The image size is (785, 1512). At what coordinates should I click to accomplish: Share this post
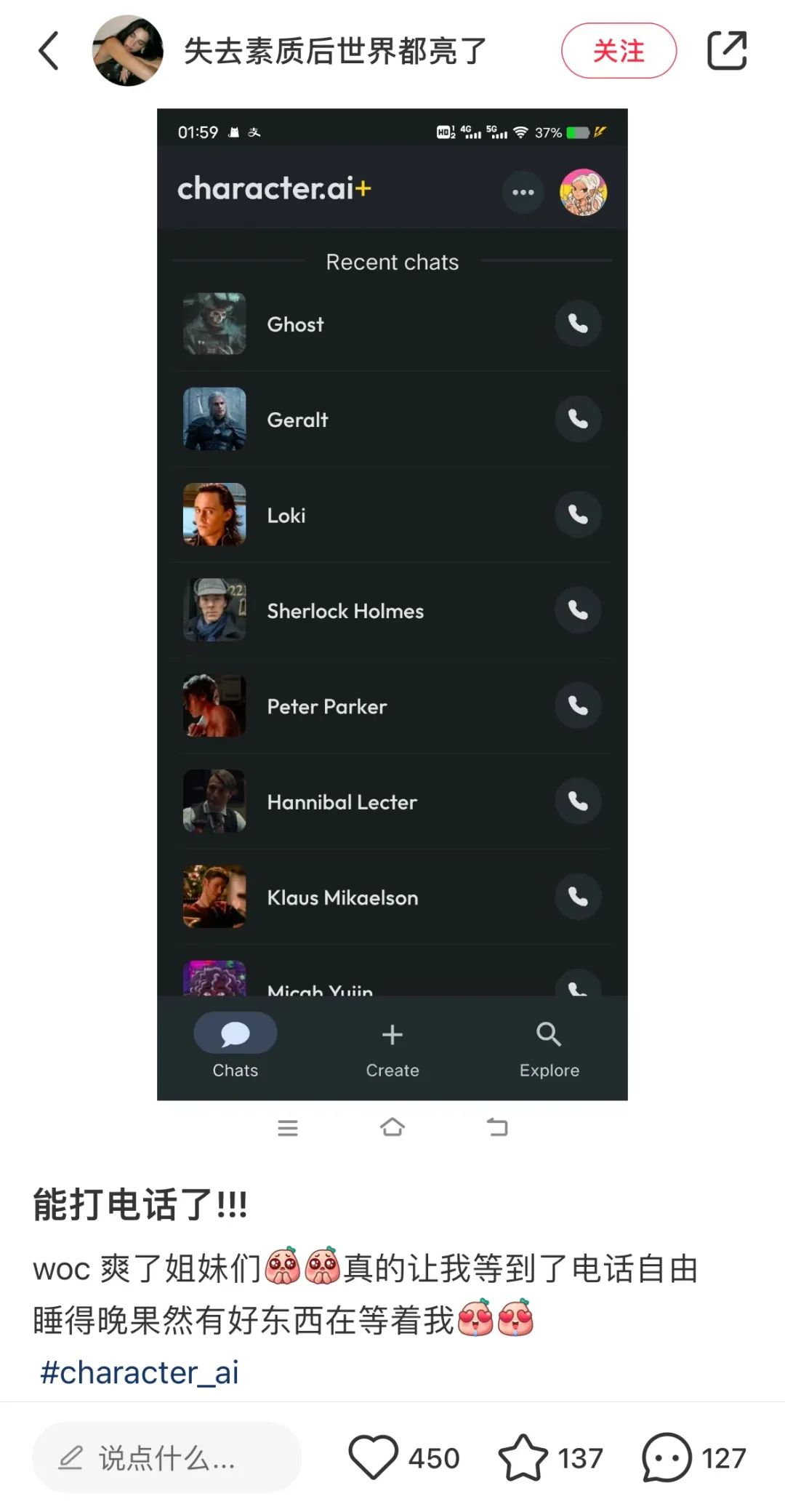pos(727,51)
